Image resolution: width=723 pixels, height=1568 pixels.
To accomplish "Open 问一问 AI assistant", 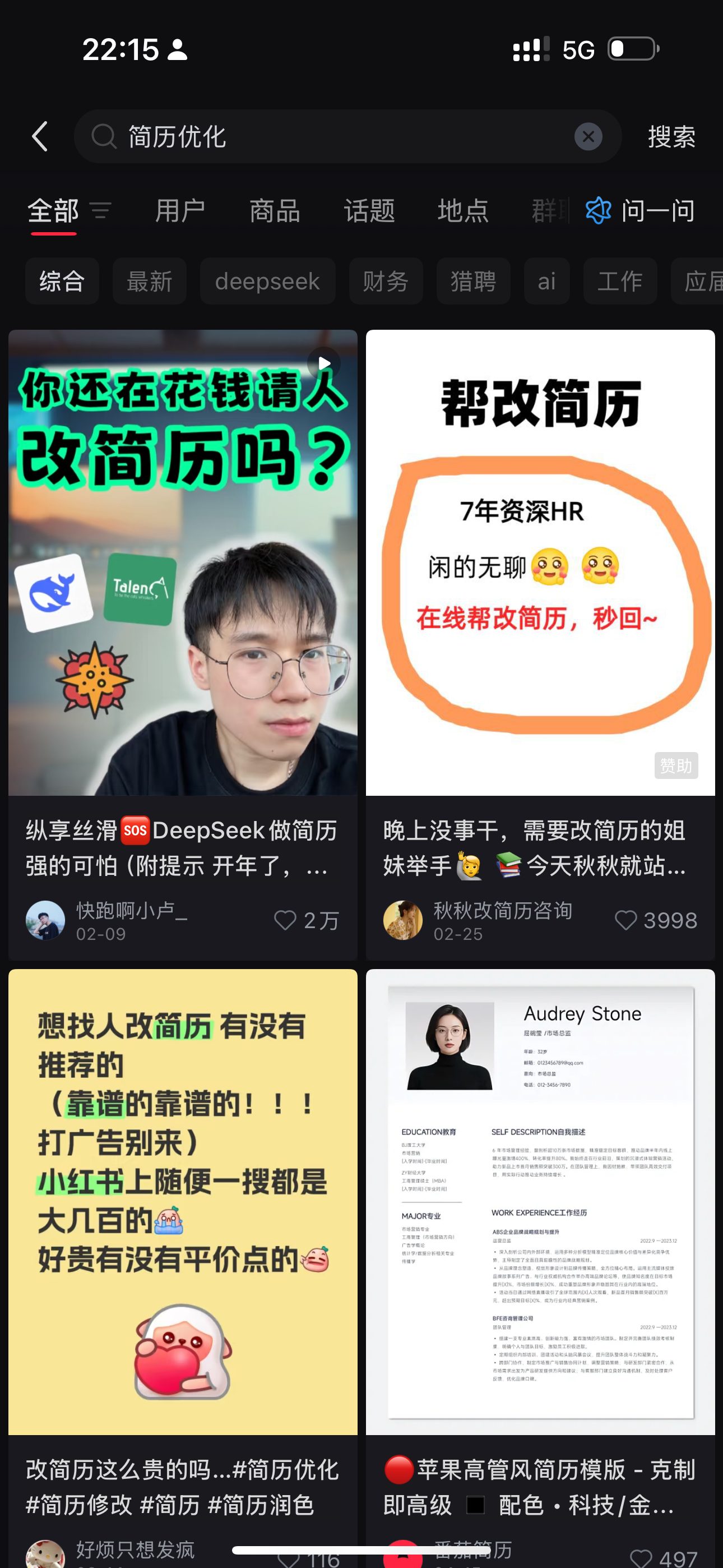I will pyautogui.click(x=641, y=211).
